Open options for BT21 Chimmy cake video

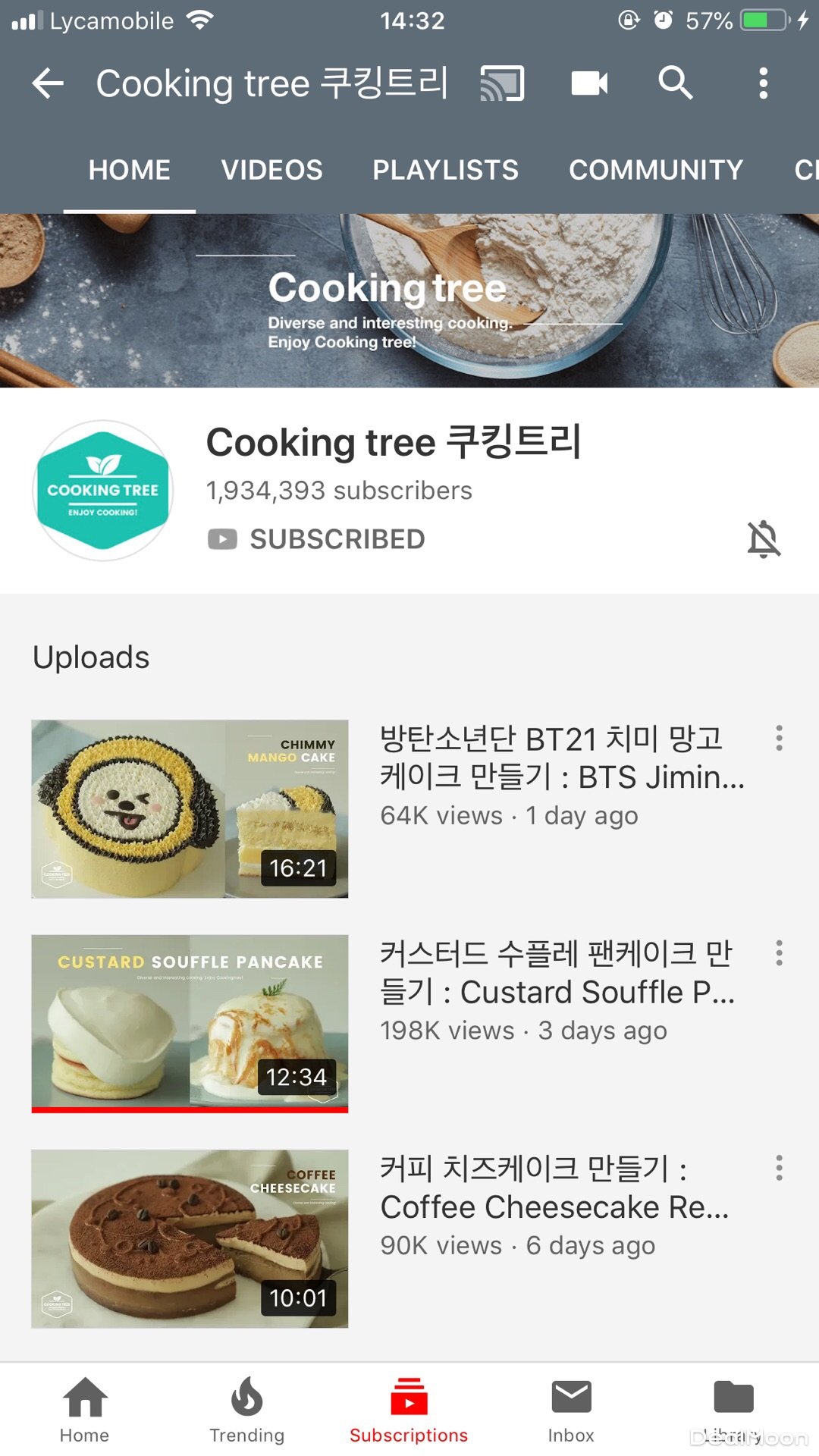click(x=779, y=738)
